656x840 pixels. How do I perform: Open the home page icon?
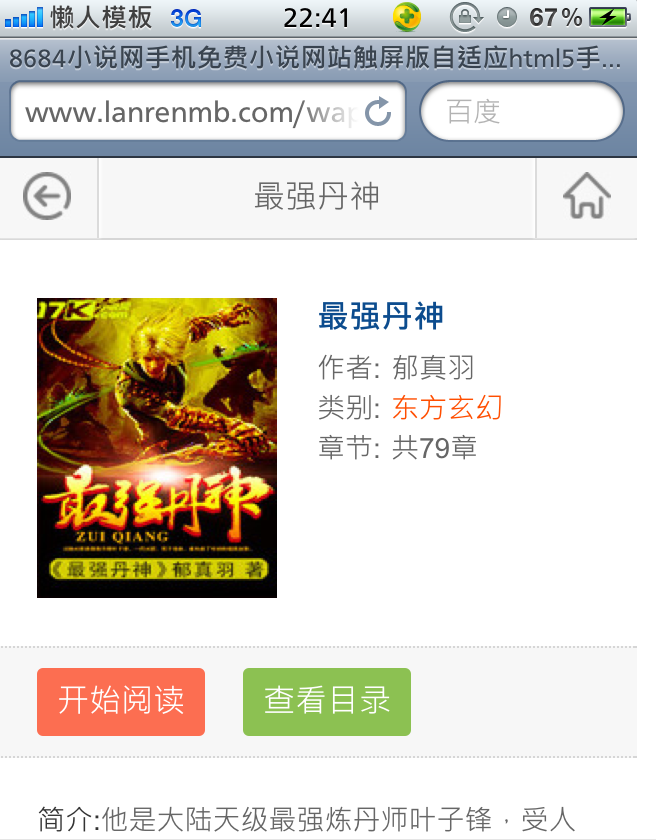pyautogui.click(x=586, y=197)
